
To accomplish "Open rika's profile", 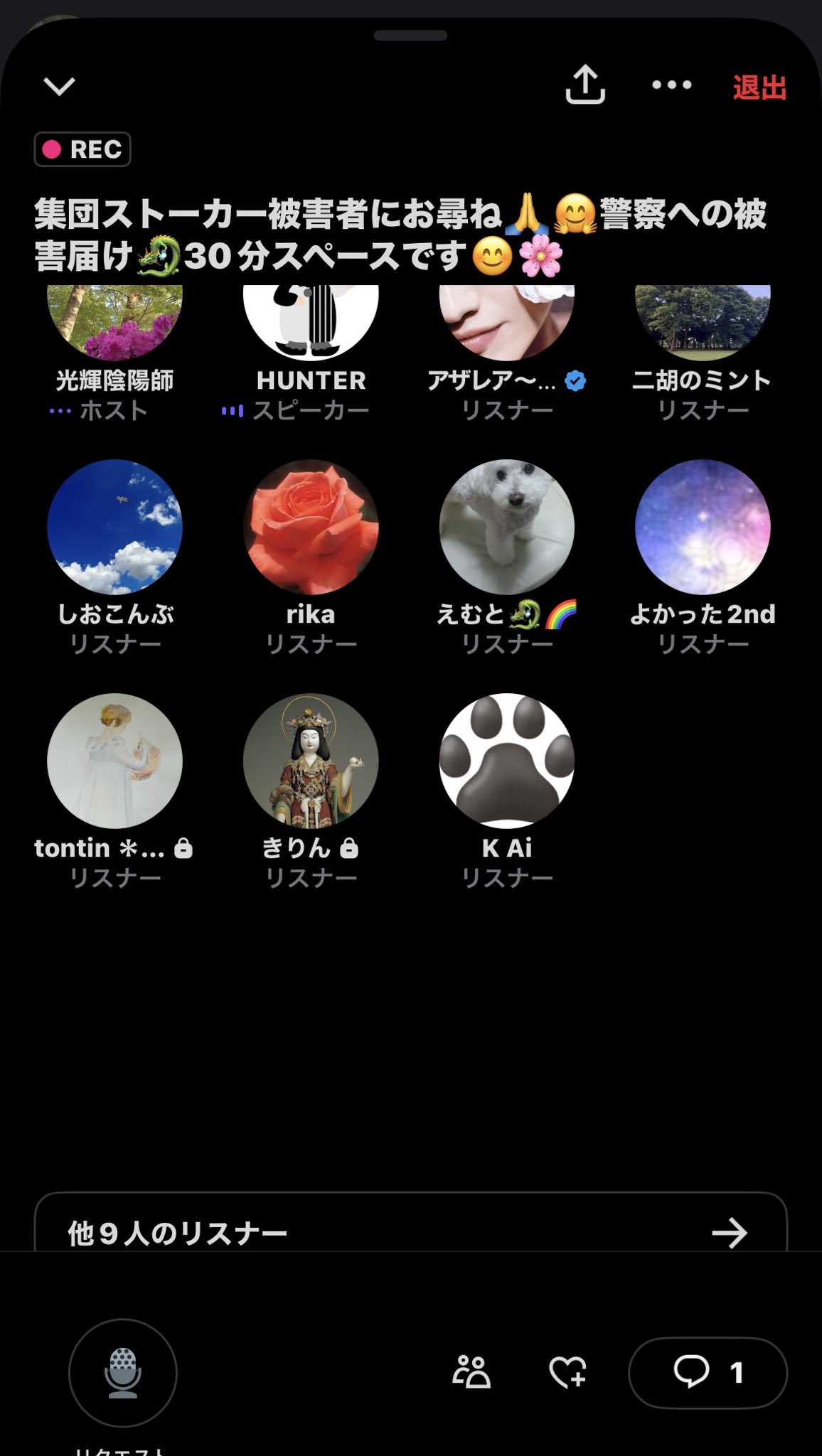I will [311, 527].
